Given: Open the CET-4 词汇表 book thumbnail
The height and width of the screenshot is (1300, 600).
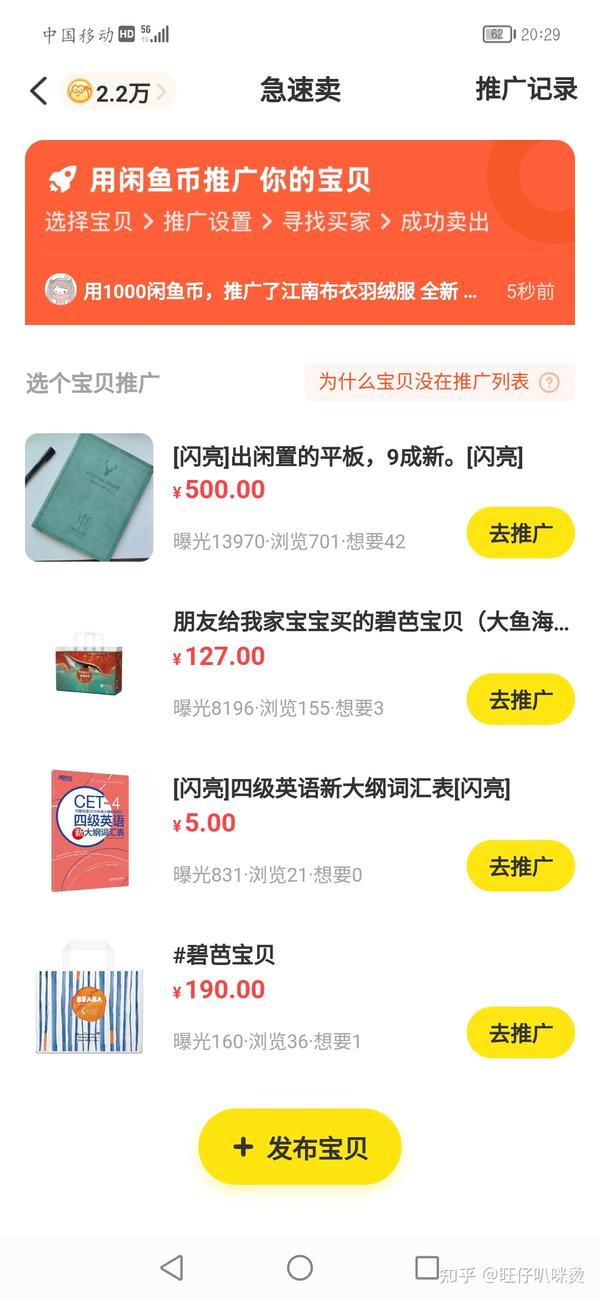Looking at the screenshot, I should [89, 830].
